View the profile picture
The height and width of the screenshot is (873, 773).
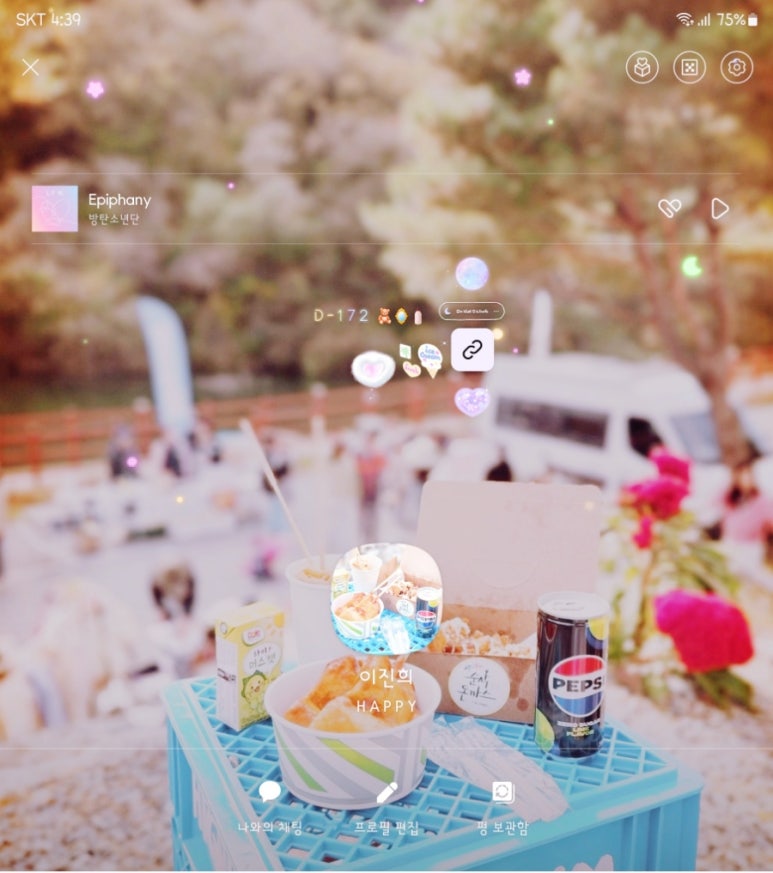[386, 598]
